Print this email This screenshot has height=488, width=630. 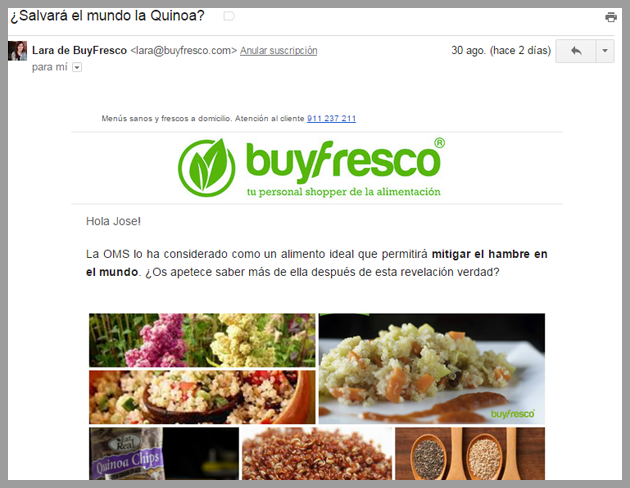coord(610,17)
